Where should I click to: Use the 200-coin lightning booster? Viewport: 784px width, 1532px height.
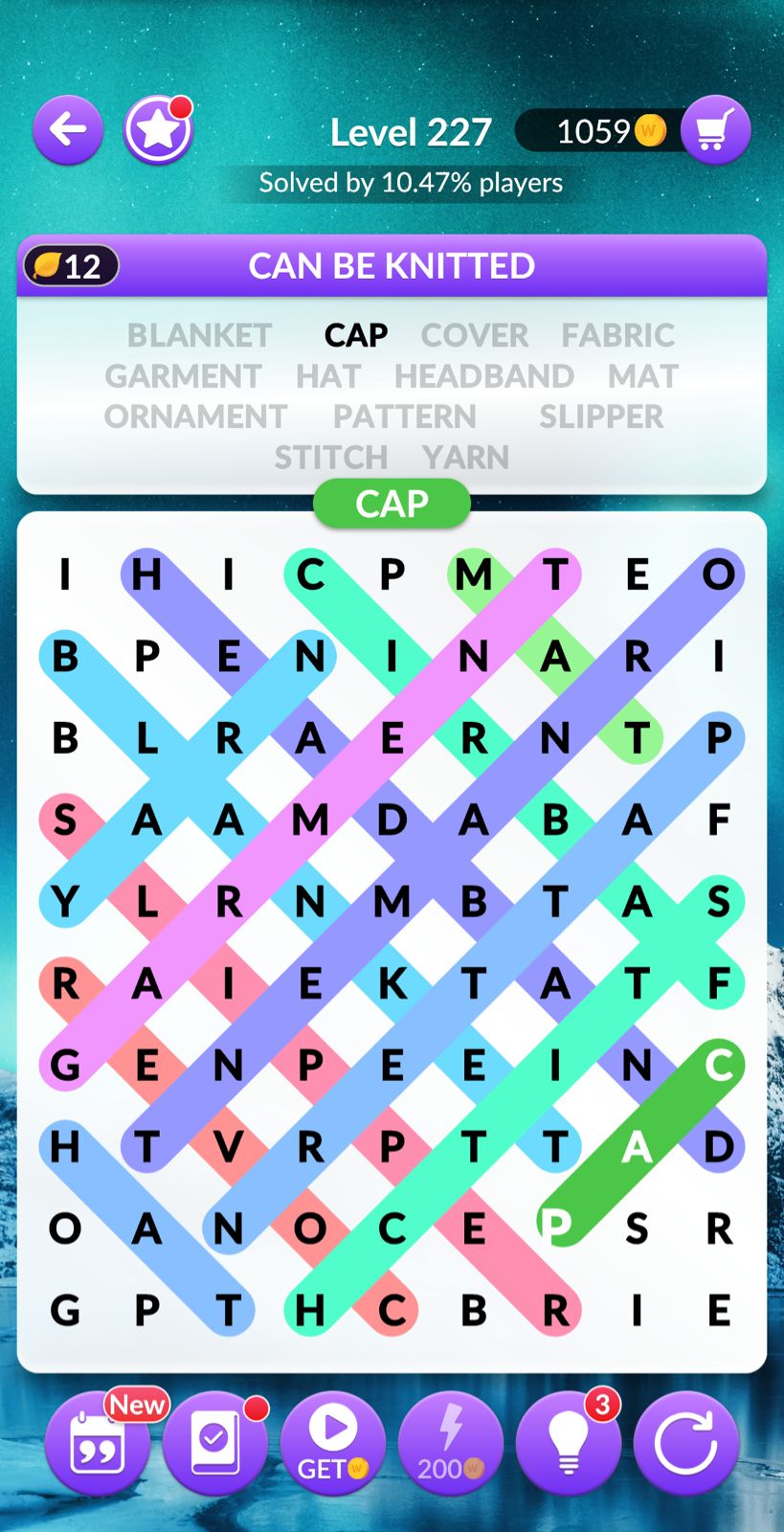click(x=450, y=1444)
